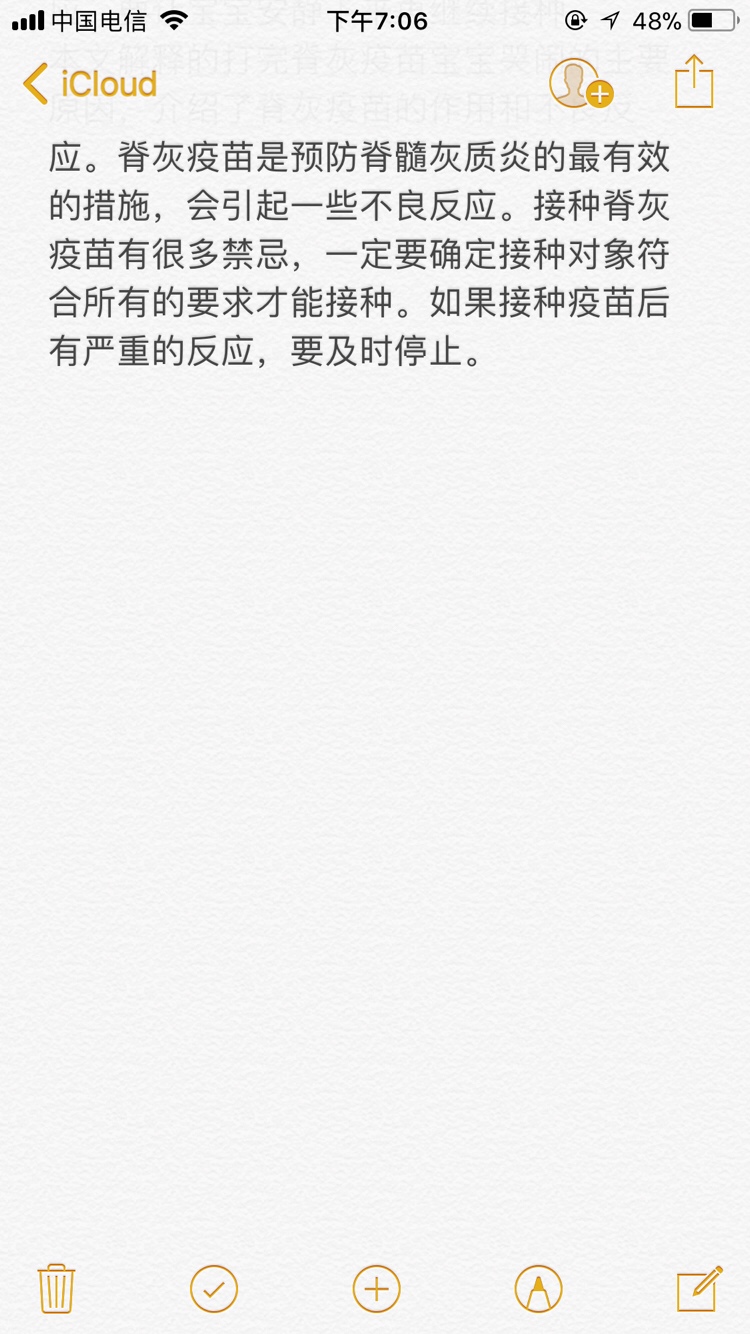
Task: Open the sketch drawing tool
Action: click(538, 1288)
